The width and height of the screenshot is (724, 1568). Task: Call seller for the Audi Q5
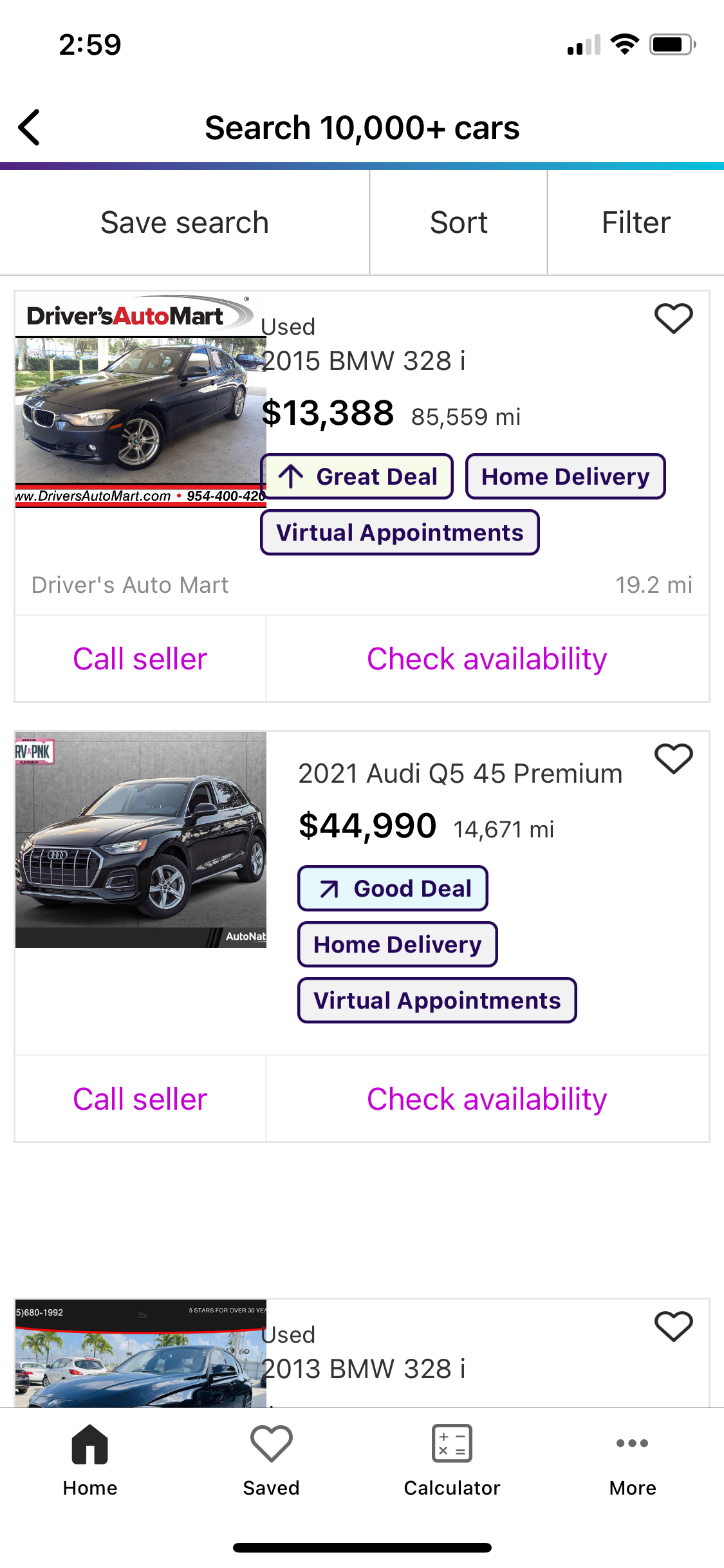tap(140, 1099)
